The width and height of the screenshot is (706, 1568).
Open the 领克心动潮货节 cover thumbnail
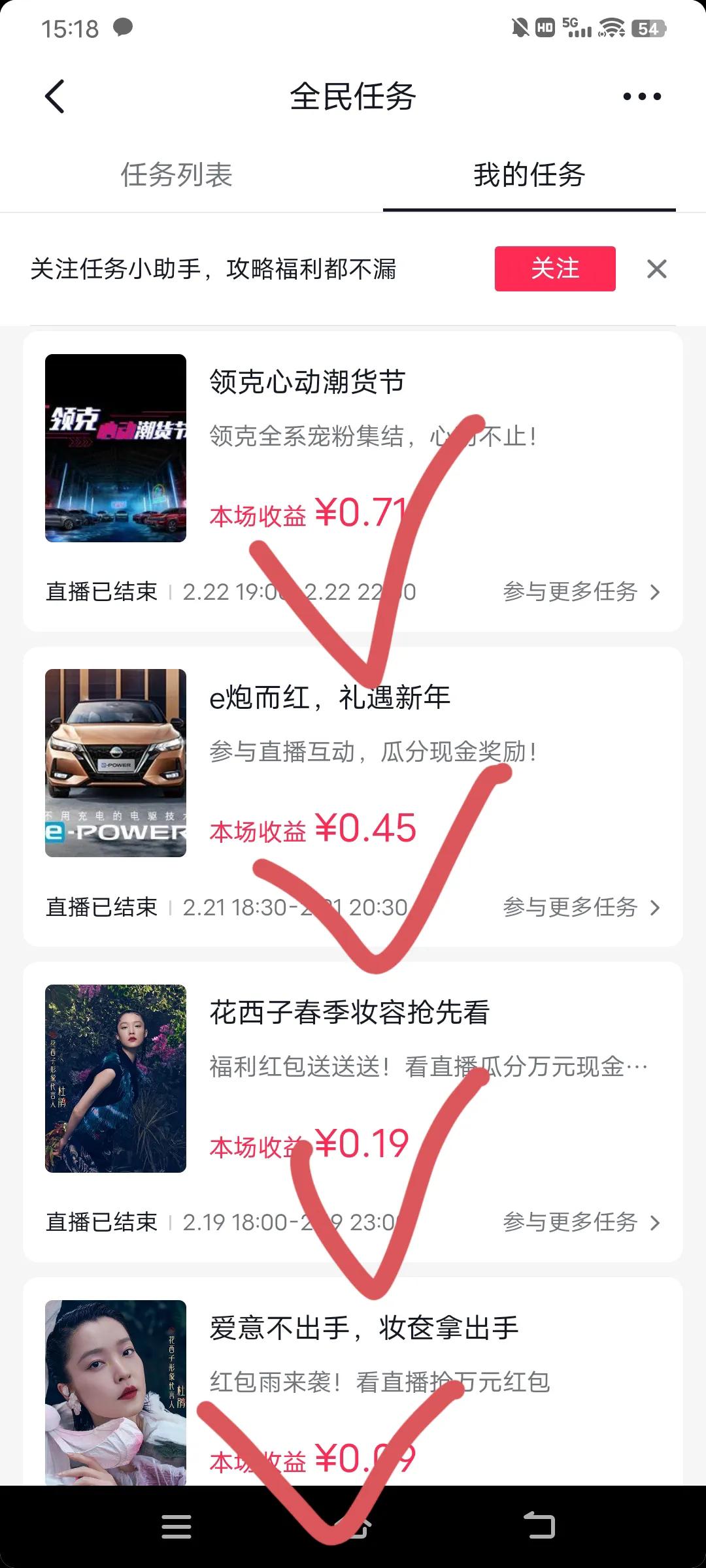(x=116, y=448)
